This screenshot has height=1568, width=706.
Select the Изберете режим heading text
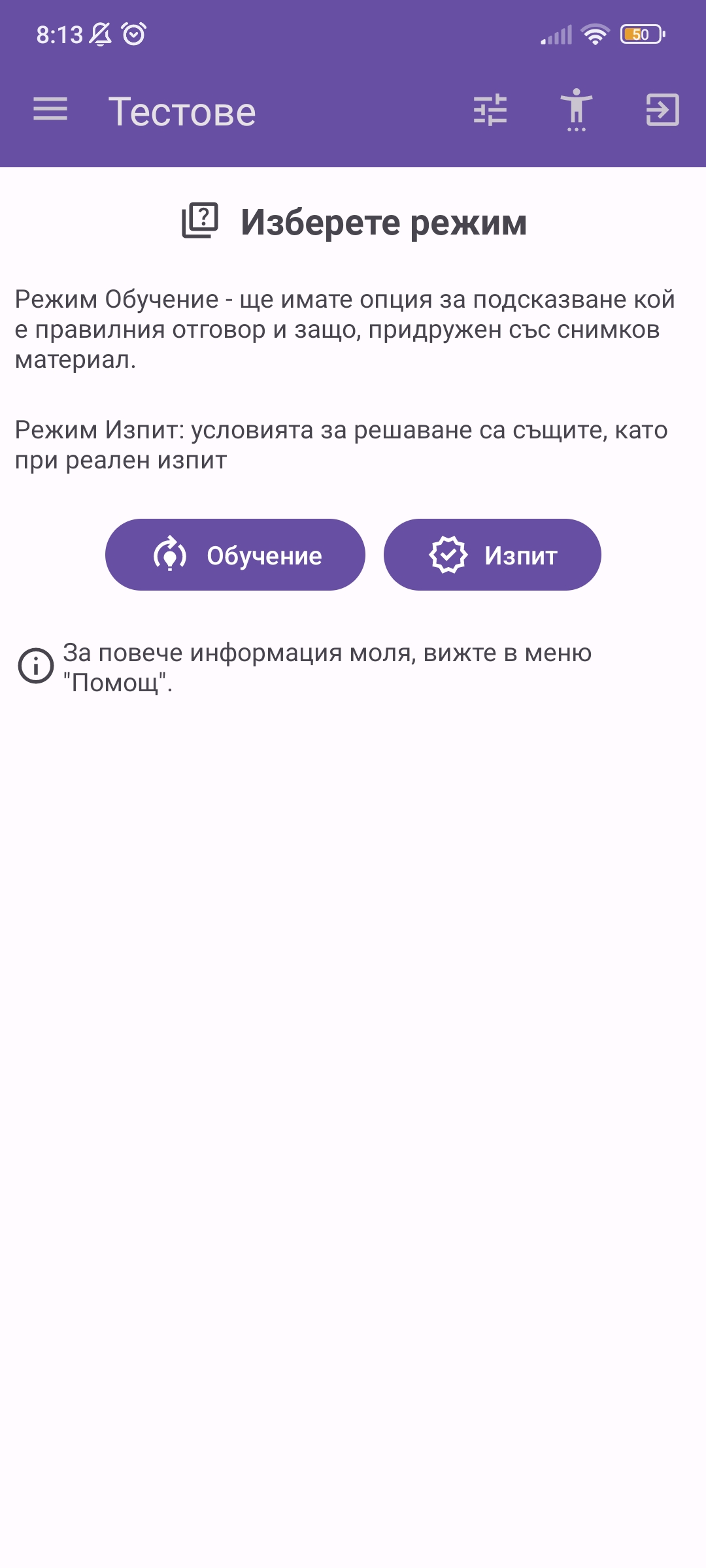[x=384, y=222]
